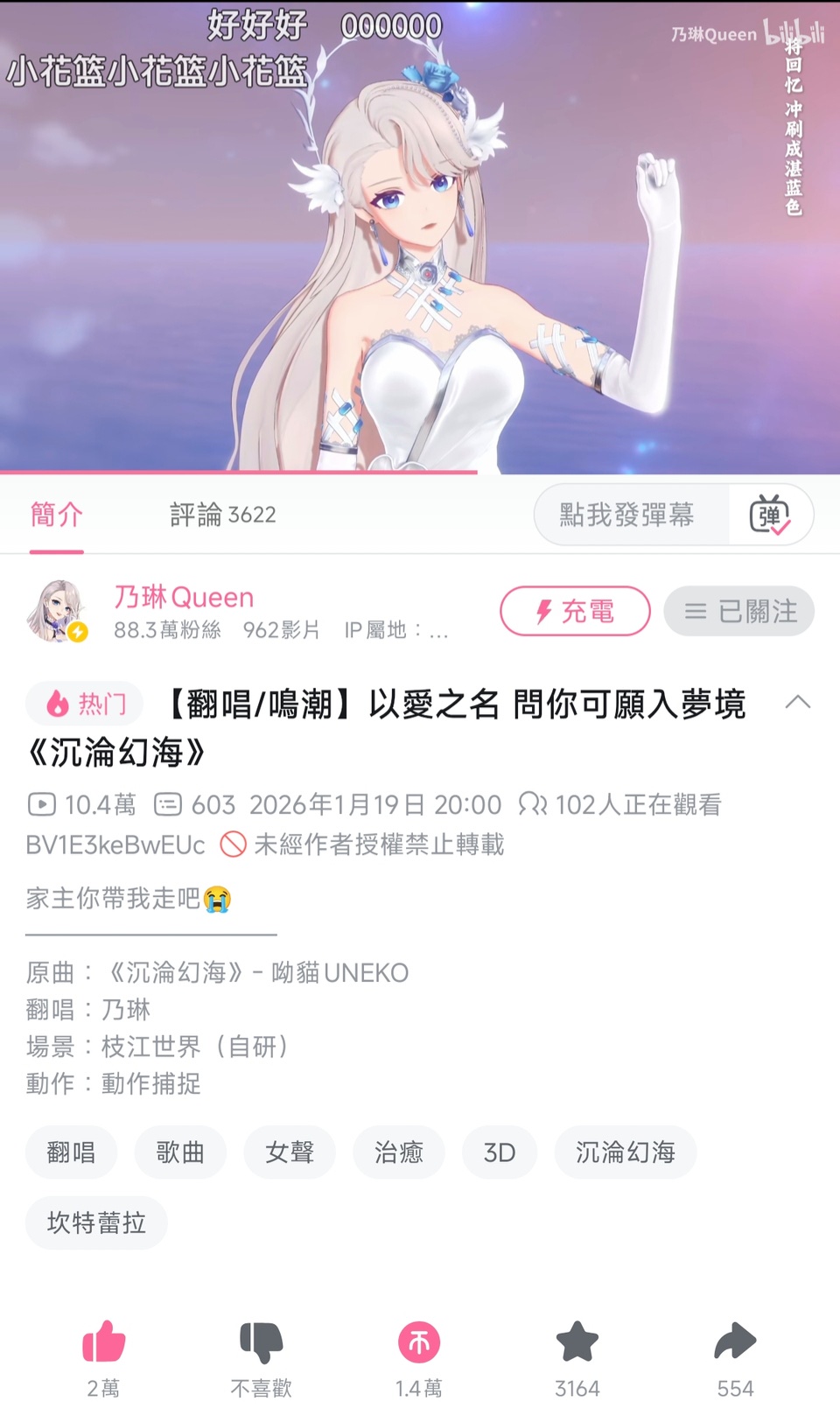
Task: Share this video
Action: (x=735, y=1342)
